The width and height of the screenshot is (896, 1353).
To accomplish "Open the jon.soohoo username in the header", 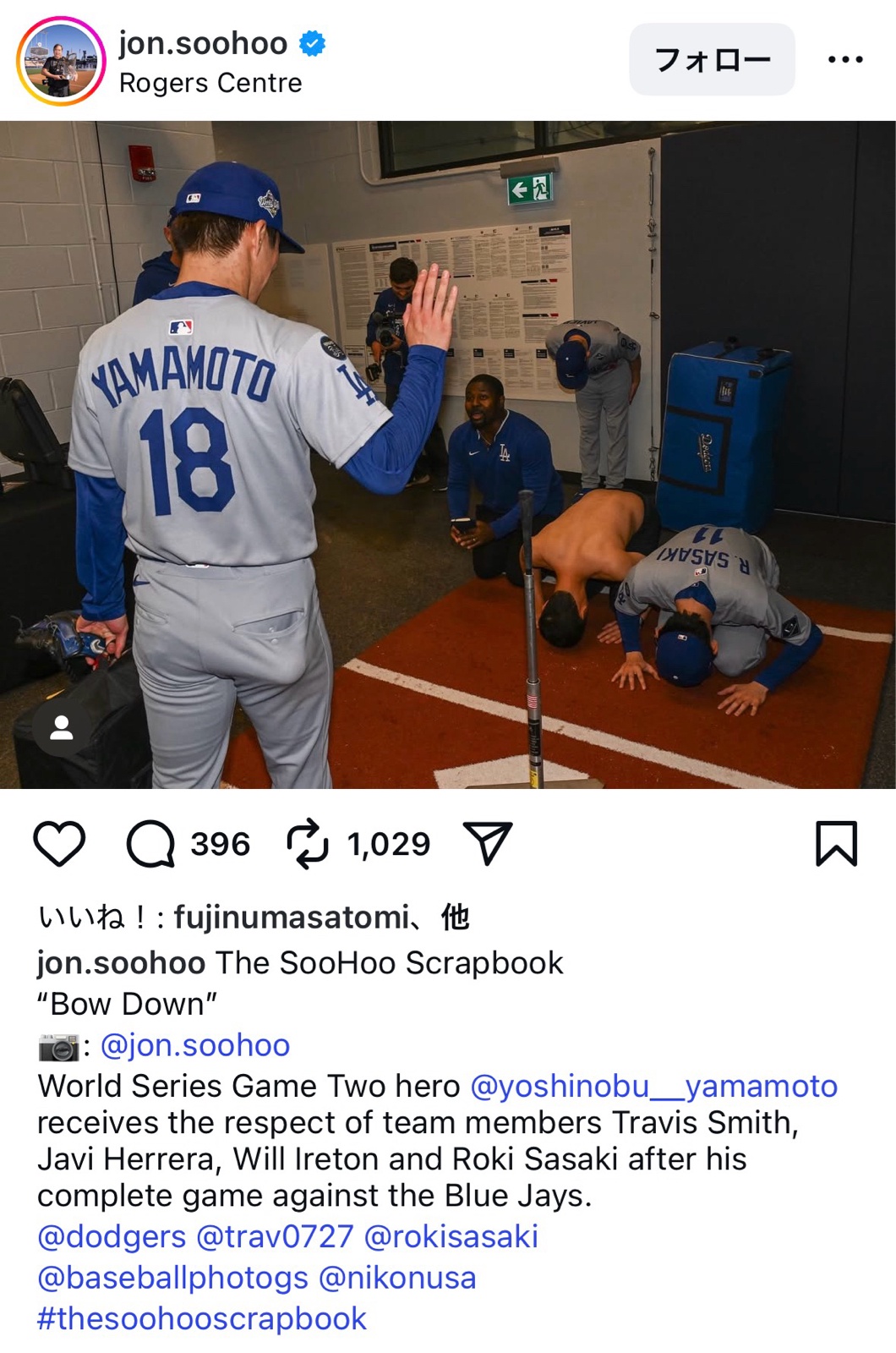I will (x=203, y=43).
